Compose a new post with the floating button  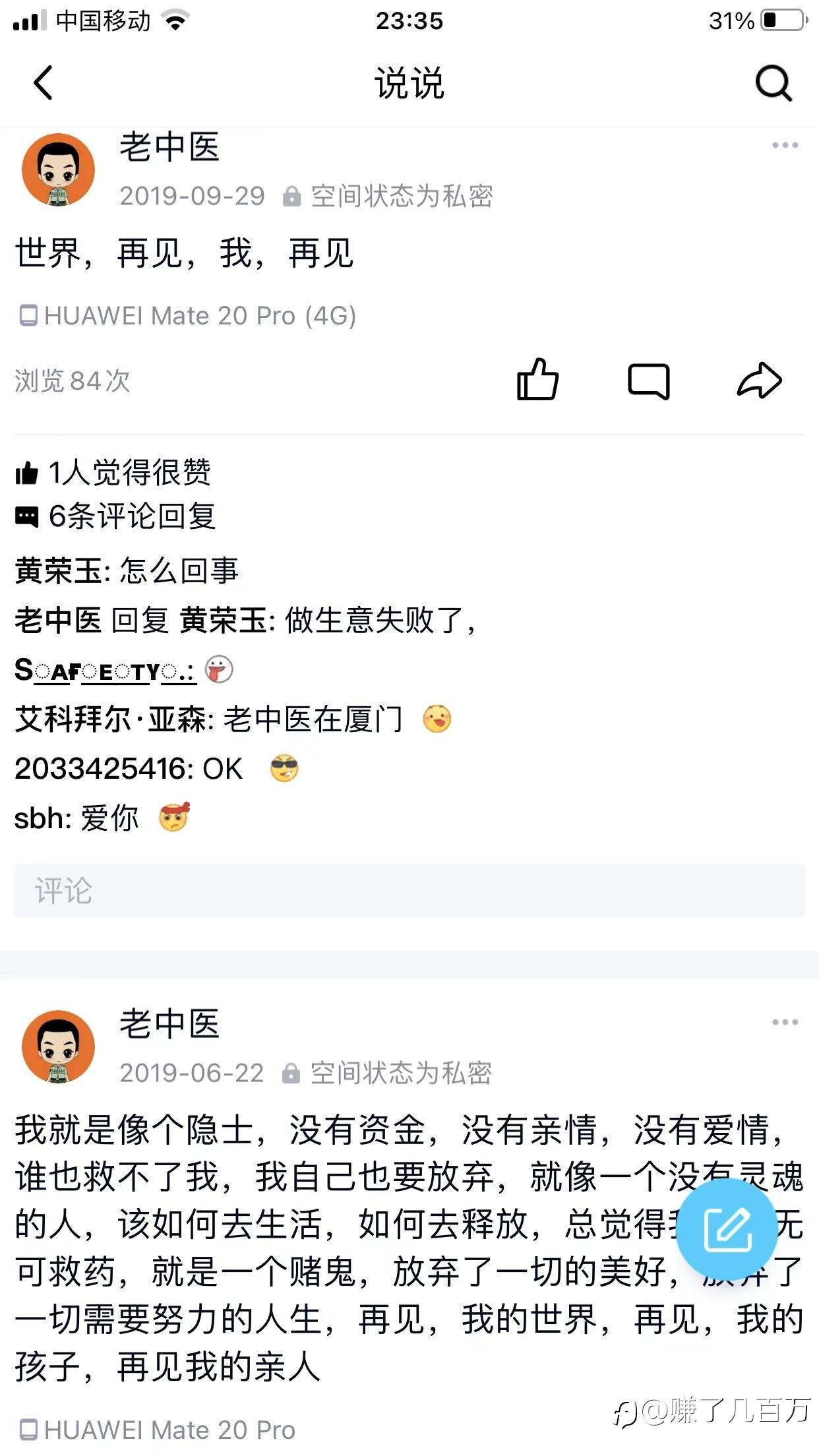point(727,1230)
